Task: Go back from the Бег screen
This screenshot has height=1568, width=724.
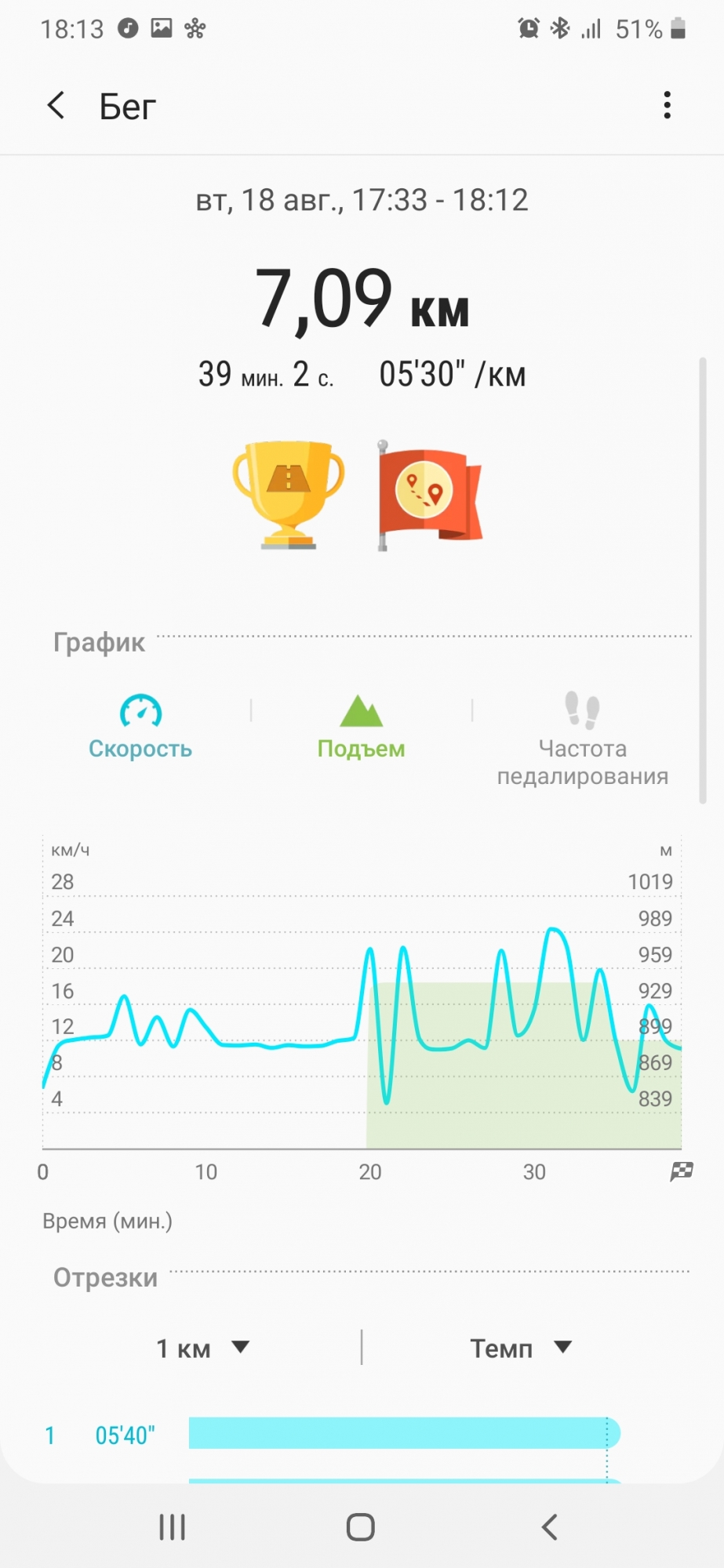Action: coord(56,105)
